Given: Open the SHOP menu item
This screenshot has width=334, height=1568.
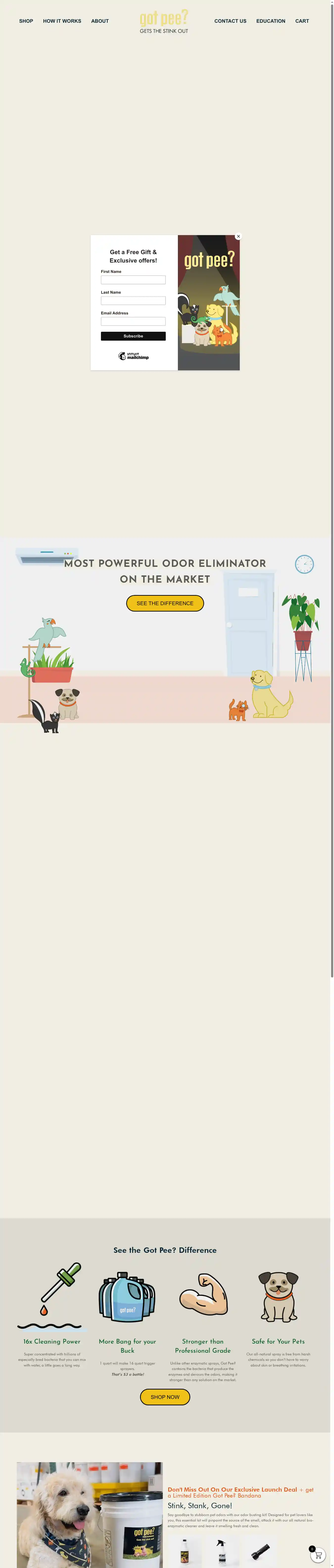Looking at the screenshot, I should (x=26, y=21).
